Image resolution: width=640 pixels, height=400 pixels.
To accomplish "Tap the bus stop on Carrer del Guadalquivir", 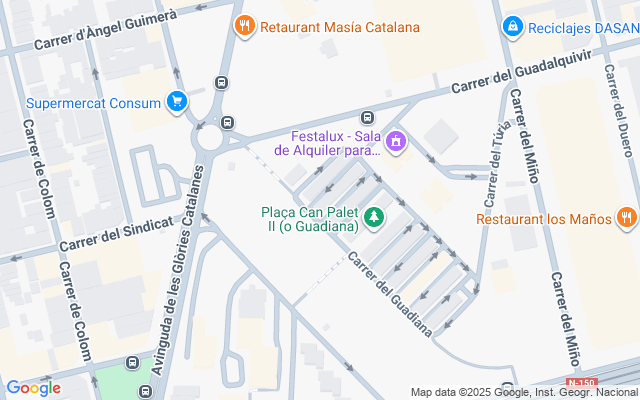I will [x=367, y=118].
